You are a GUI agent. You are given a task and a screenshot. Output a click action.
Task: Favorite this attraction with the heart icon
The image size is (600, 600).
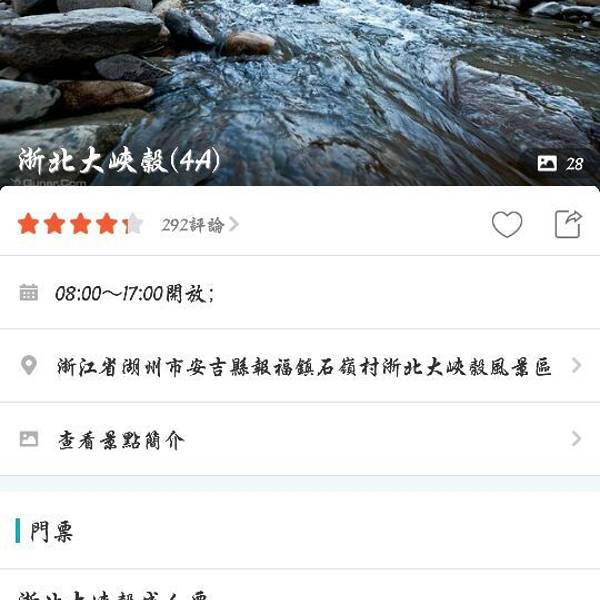(x=507, y=224)
